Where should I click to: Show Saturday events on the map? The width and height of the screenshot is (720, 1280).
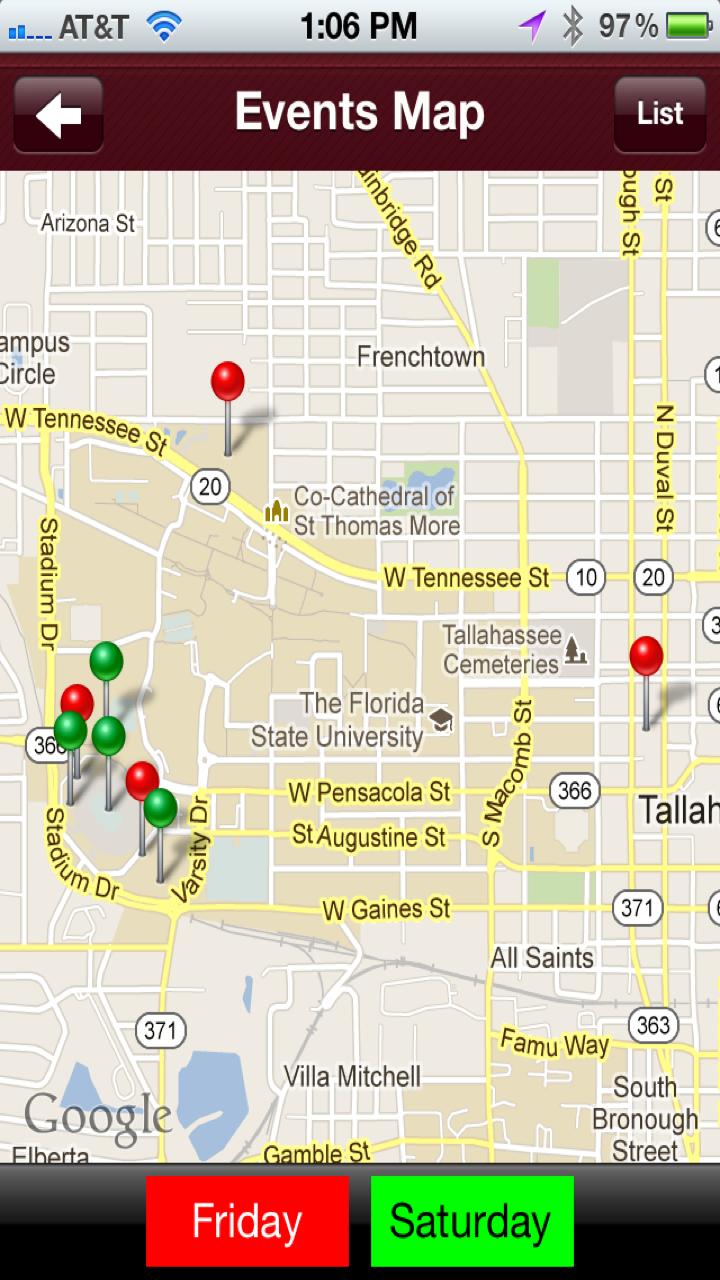472,1221
